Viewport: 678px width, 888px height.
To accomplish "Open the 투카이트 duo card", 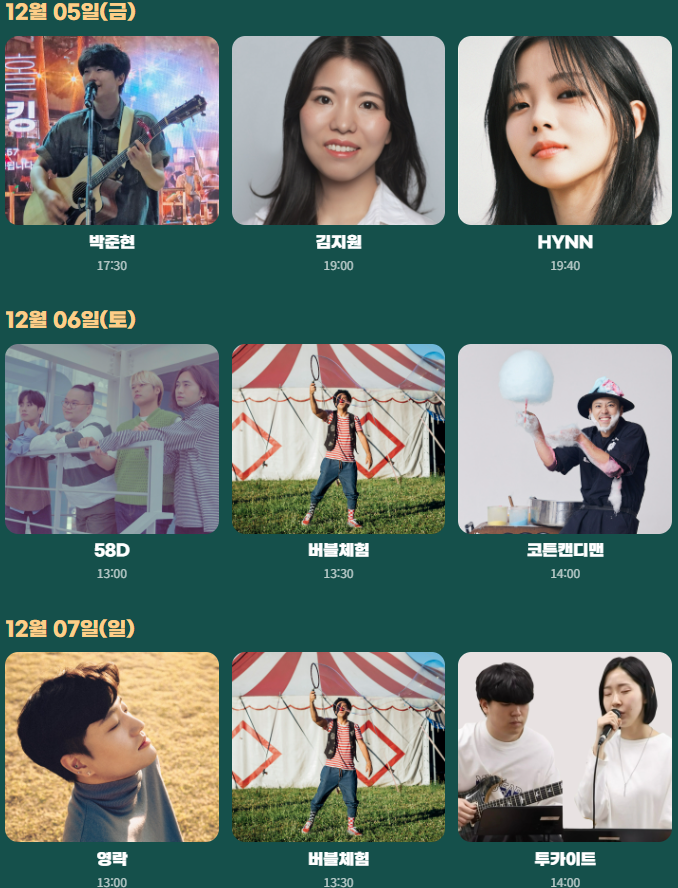I will tap(564, 747).
